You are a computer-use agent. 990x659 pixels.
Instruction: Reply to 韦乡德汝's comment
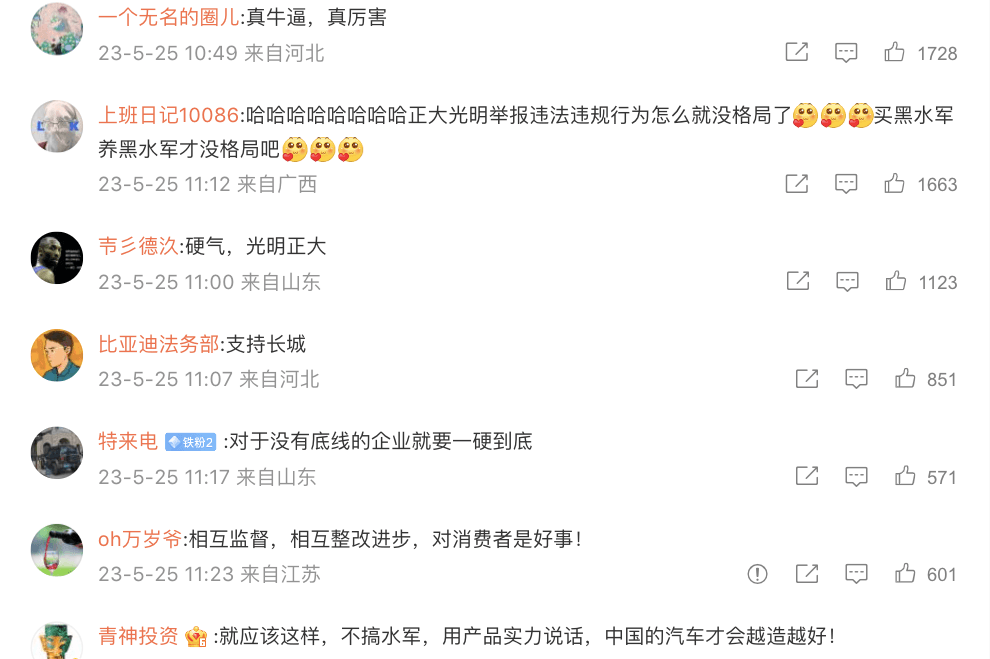tap(847, 282)
